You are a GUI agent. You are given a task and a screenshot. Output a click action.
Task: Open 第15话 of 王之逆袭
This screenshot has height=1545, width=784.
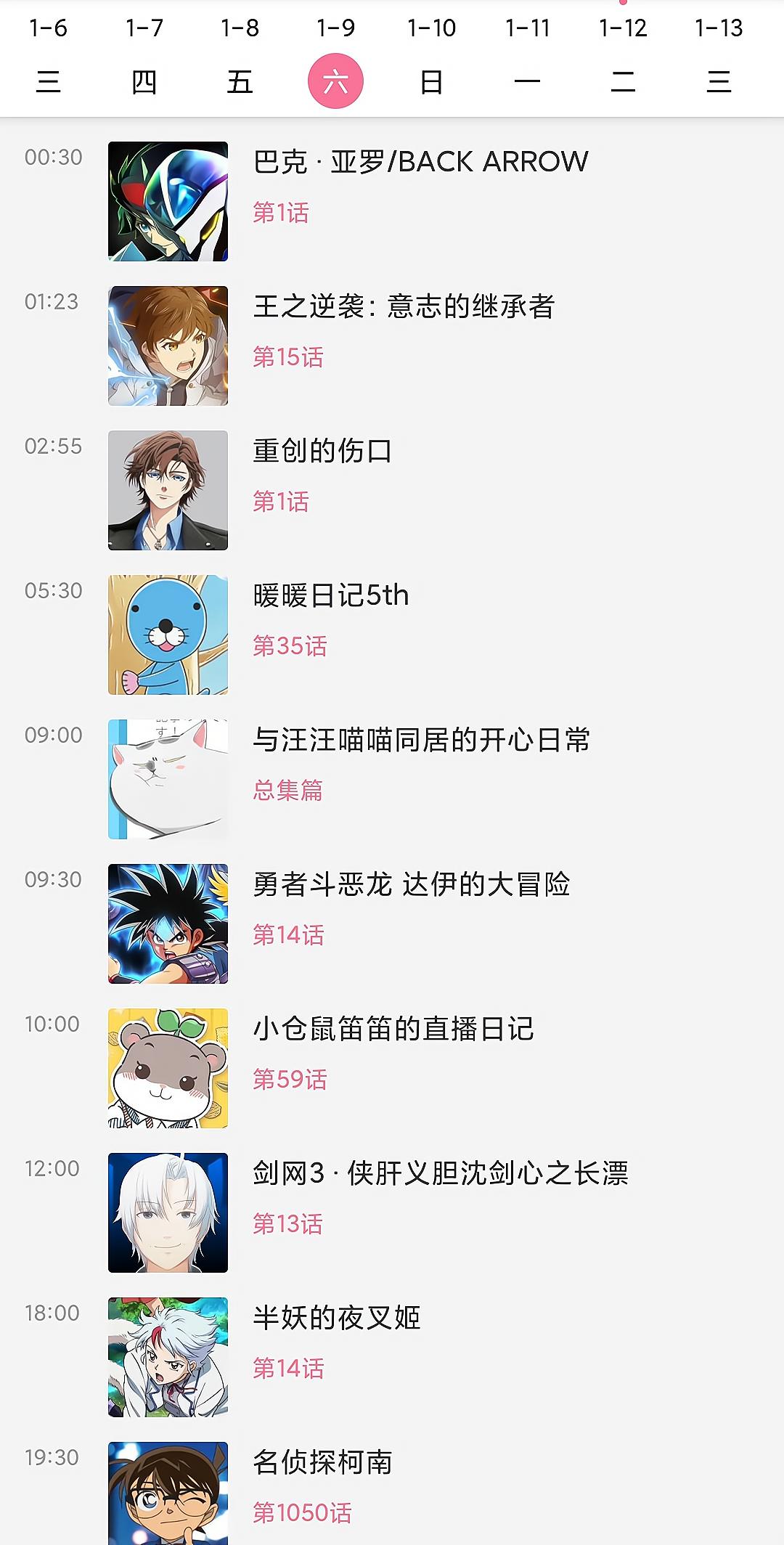coord(289,358)
